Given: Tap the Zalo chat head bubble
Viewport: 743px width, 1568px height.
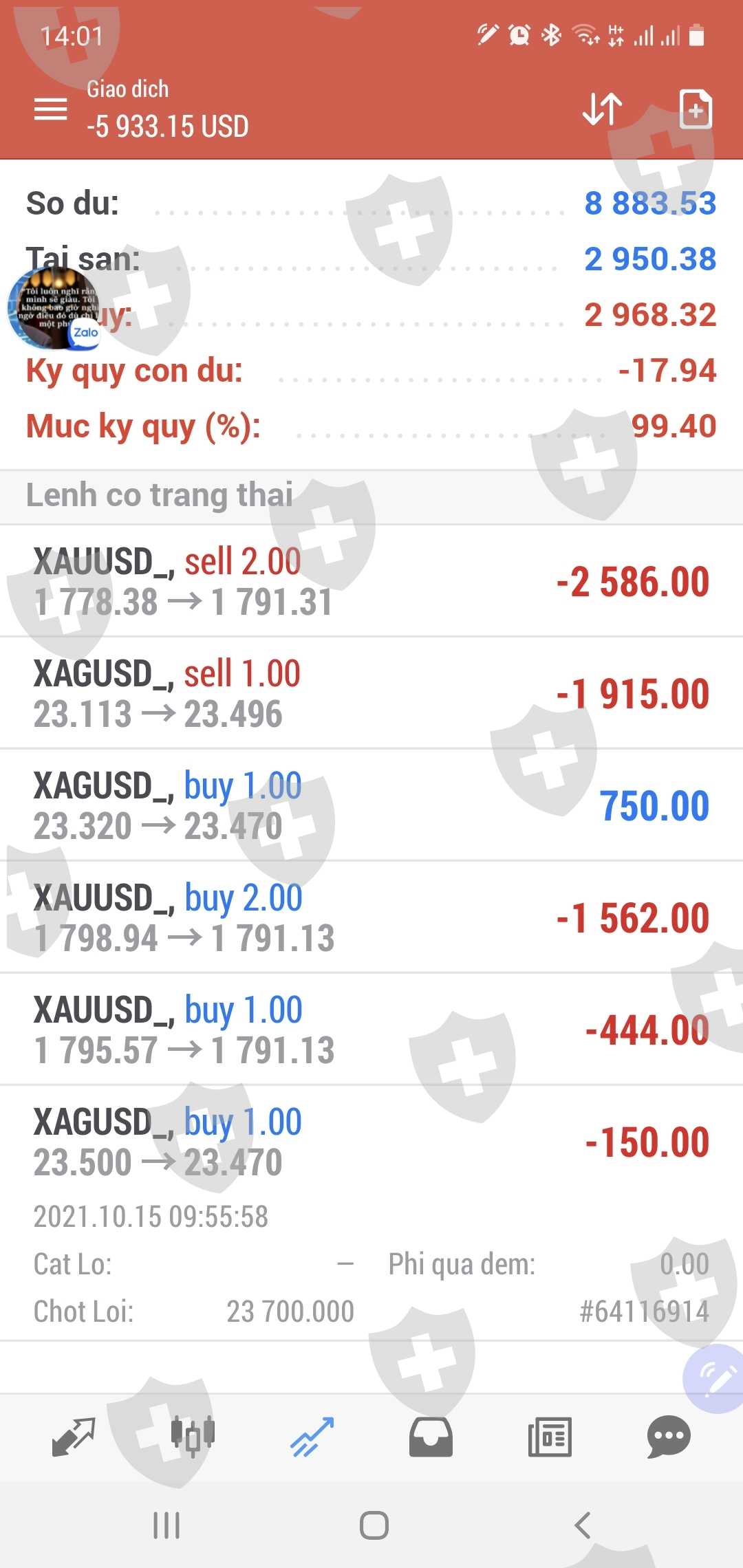Looking at the screenshot, I should (54, 308).
